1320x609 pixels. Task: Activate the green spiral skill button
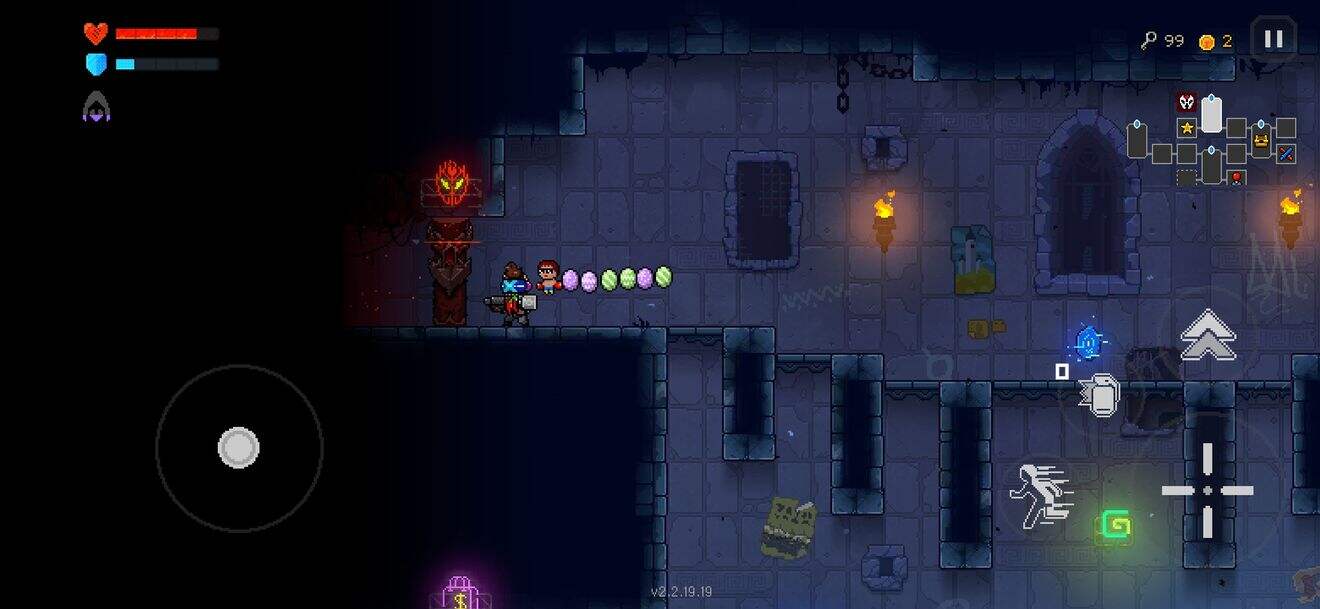(1115, 524)
